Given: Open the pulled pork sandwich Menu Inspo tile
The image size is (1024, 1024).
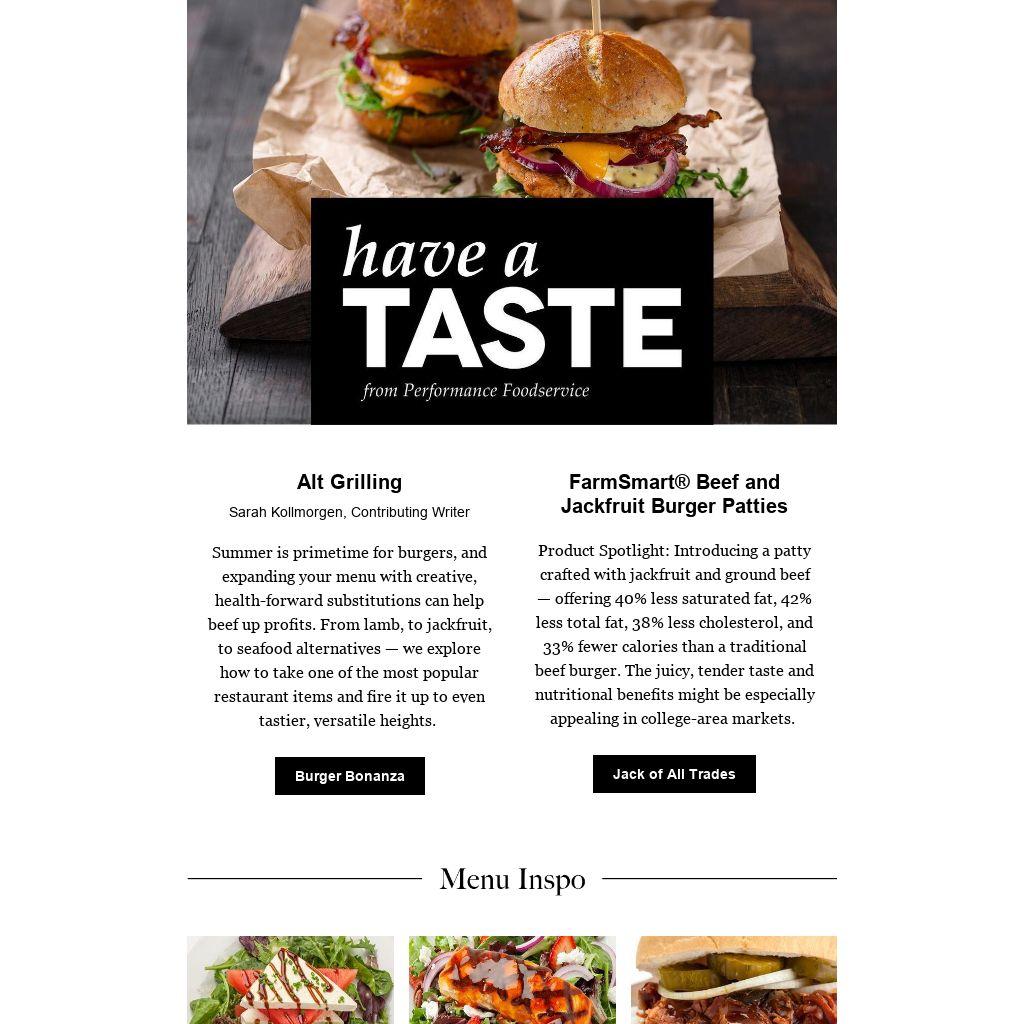Looking at the screenshot, I should [x=733, y=981].
